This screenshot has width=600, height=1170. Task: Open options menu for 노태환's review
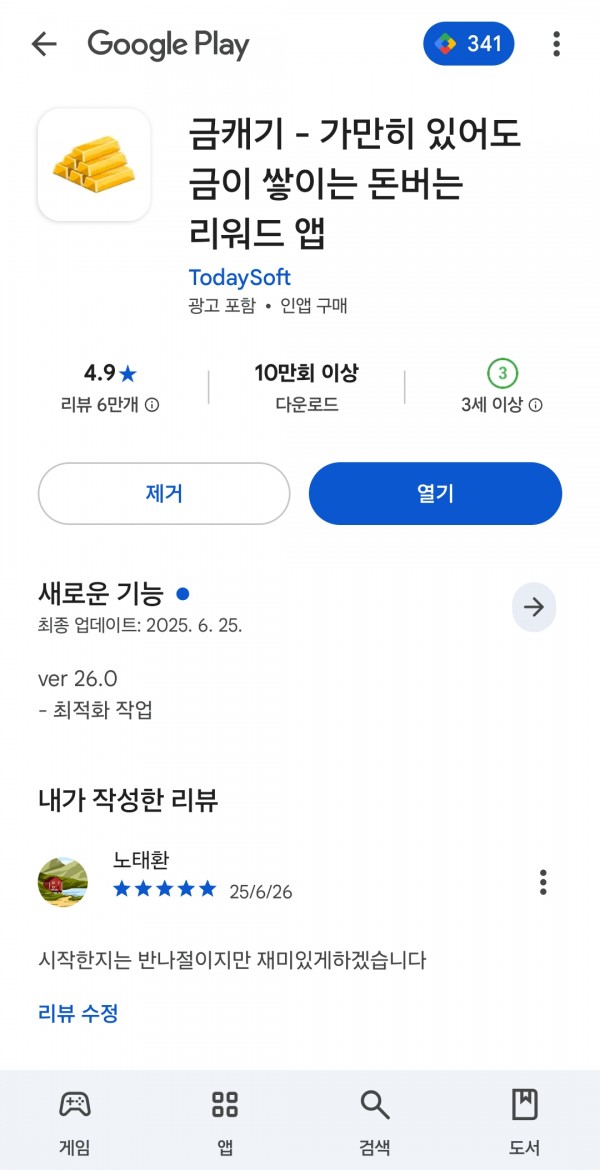pos(543,882)
